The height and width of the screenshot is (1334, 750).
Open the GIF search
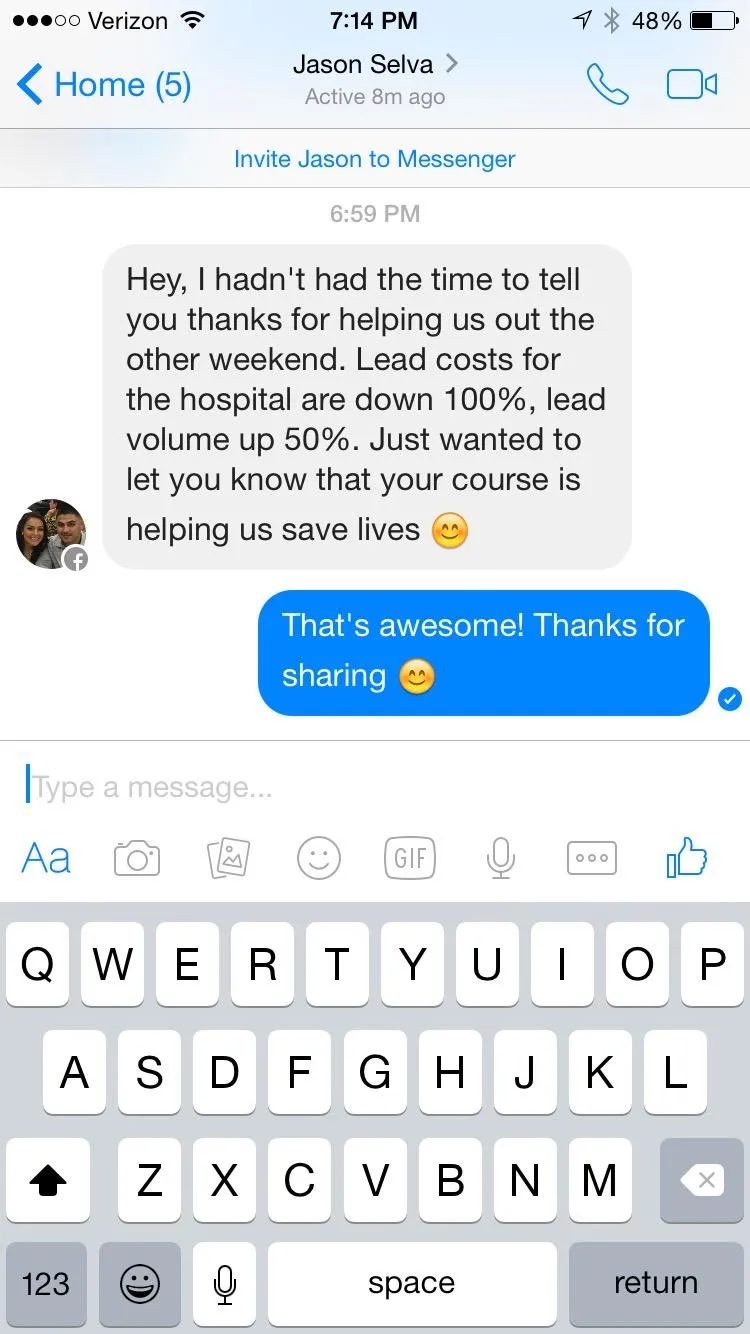(x=410, y=858)
